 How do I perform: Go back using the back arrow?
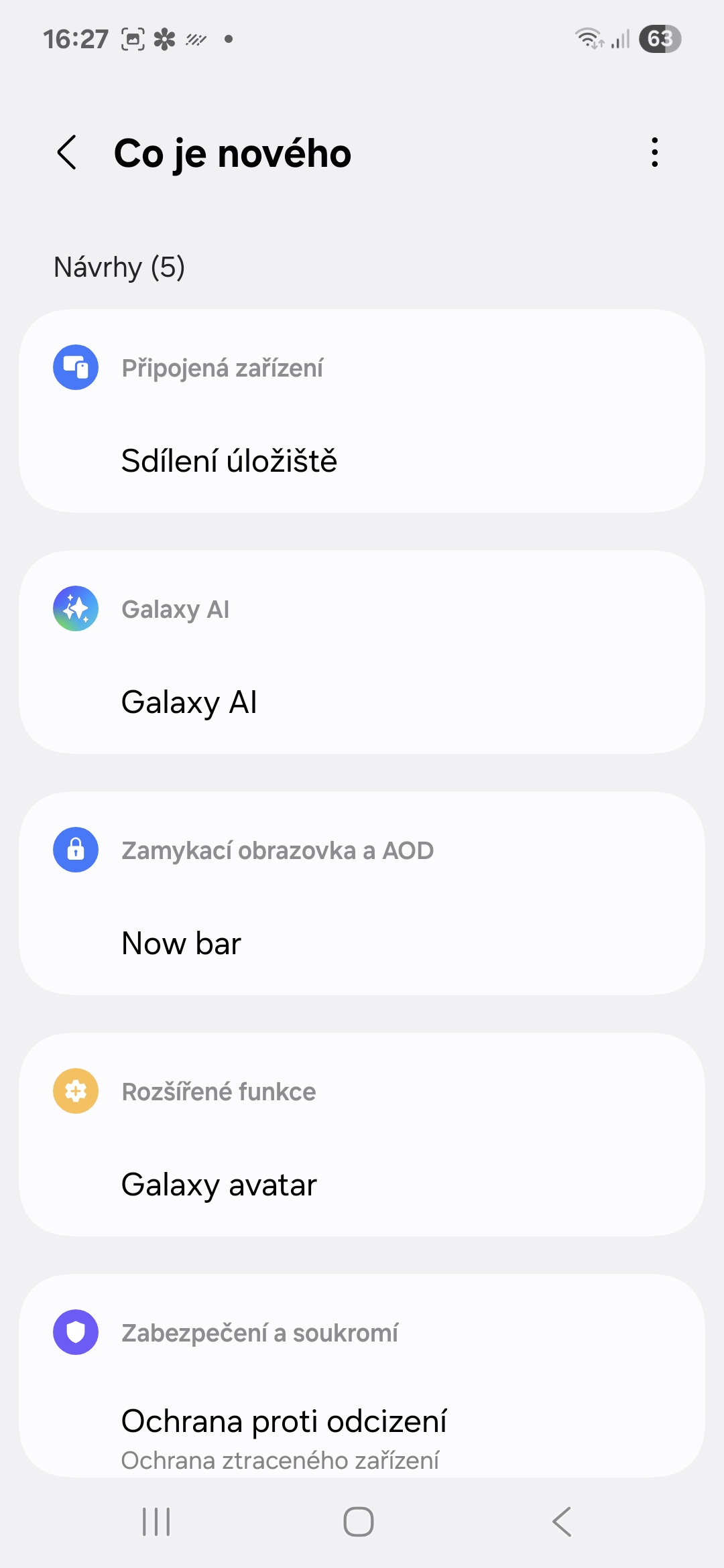click(x=68, y=153)
